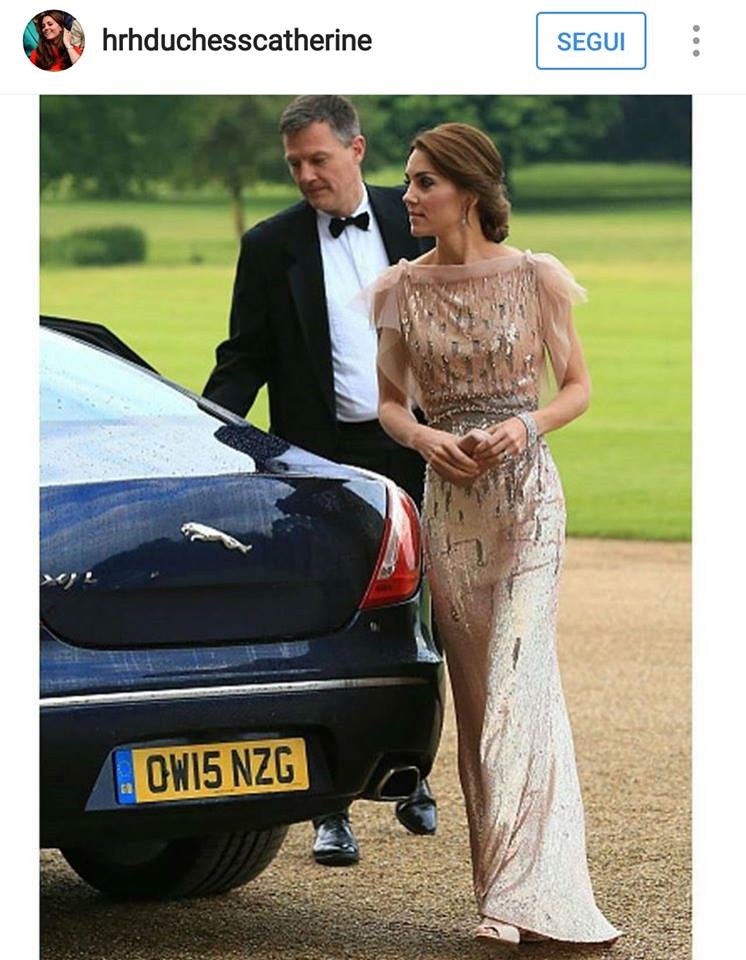This screenshot has height=960, width=746.
Task: Tap the SEGUI follow button
Action: coord(590,41)
